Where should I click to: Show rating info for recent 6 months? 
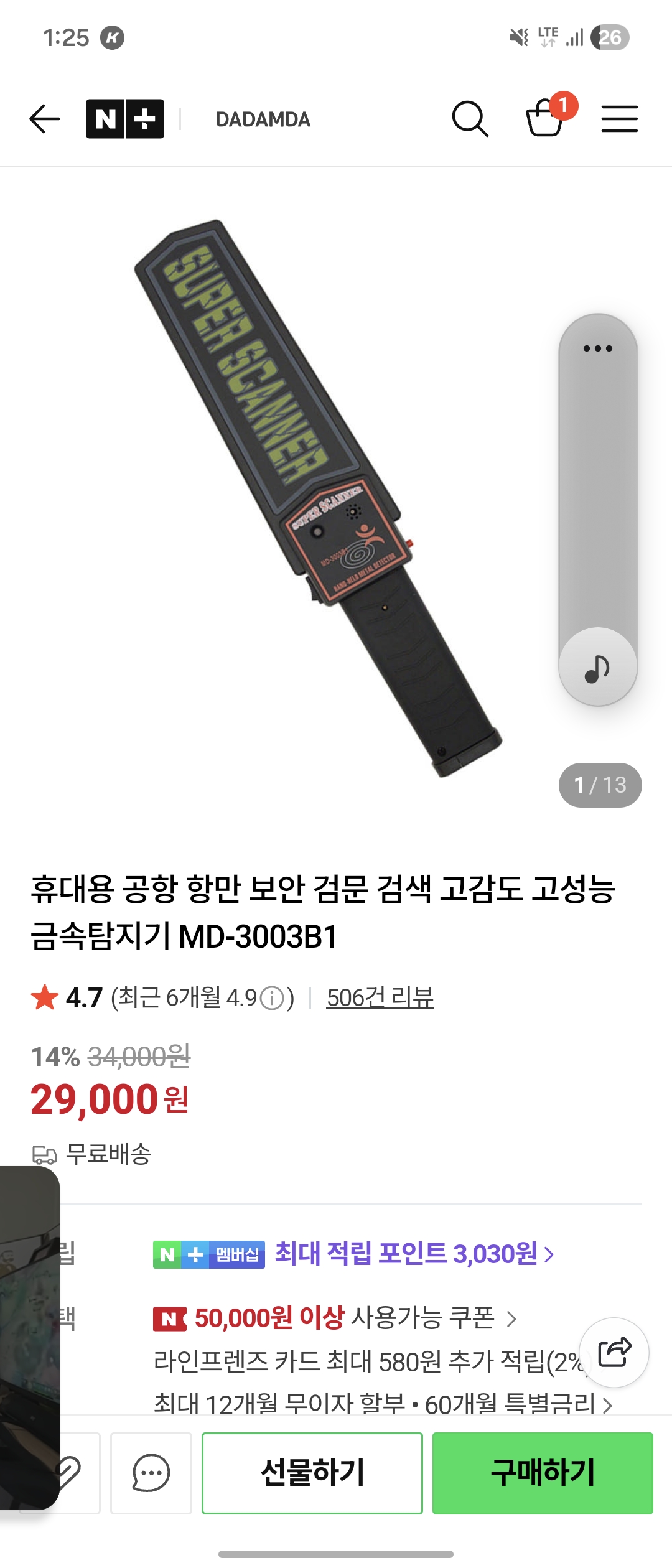271,999
